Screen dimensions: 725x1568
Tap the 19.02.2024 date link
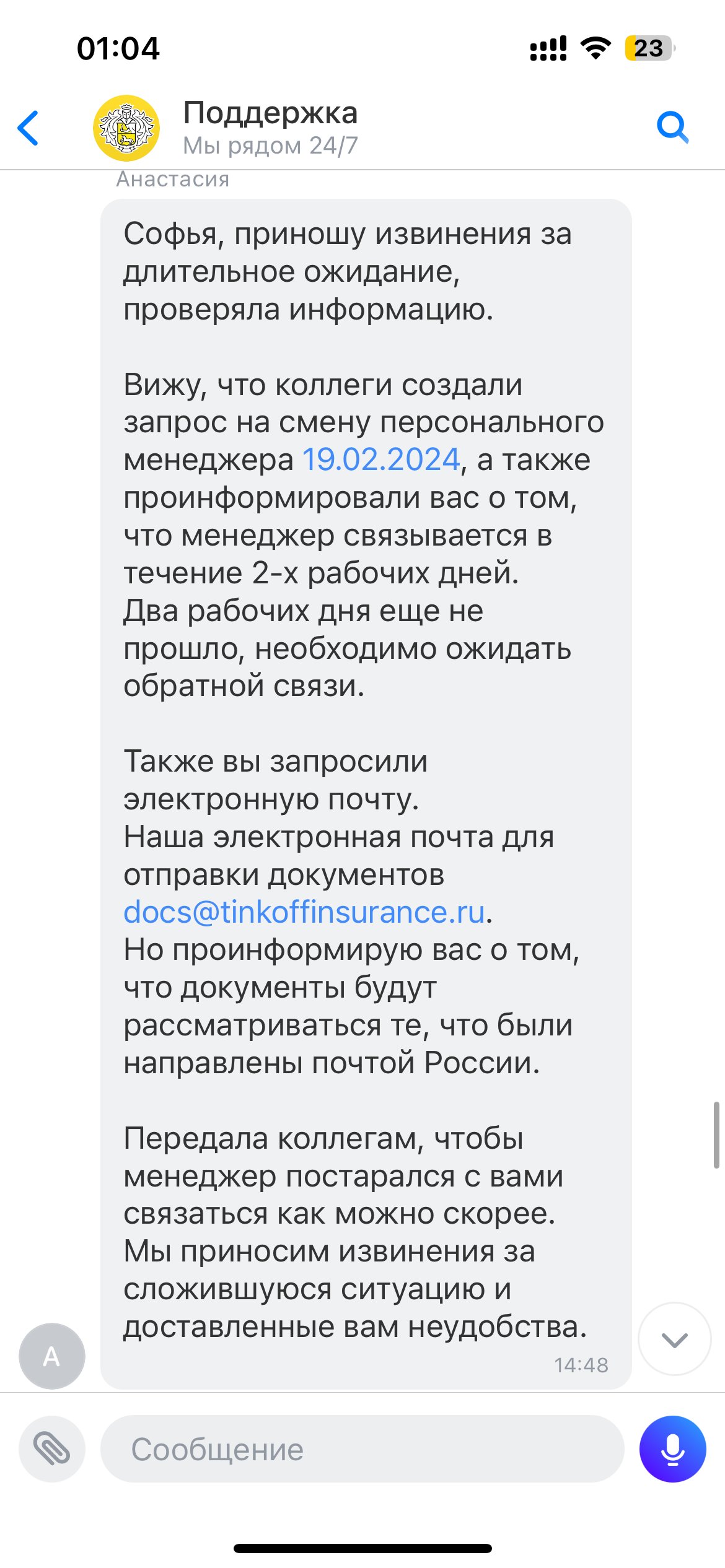(x=381, y=460)
